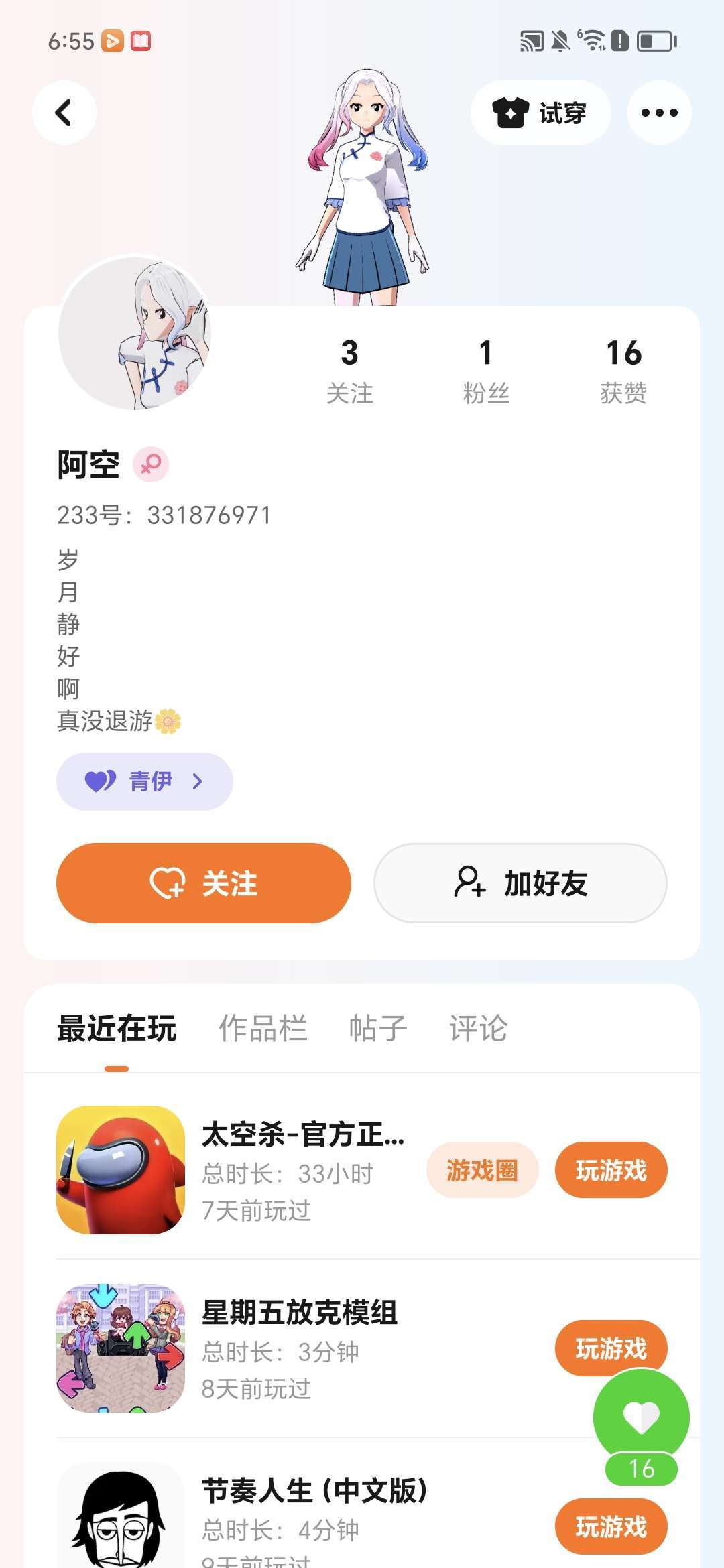Tap 加好友 to add friend
Viewport: 724px width, 1568px height.
tap(520, 883)
